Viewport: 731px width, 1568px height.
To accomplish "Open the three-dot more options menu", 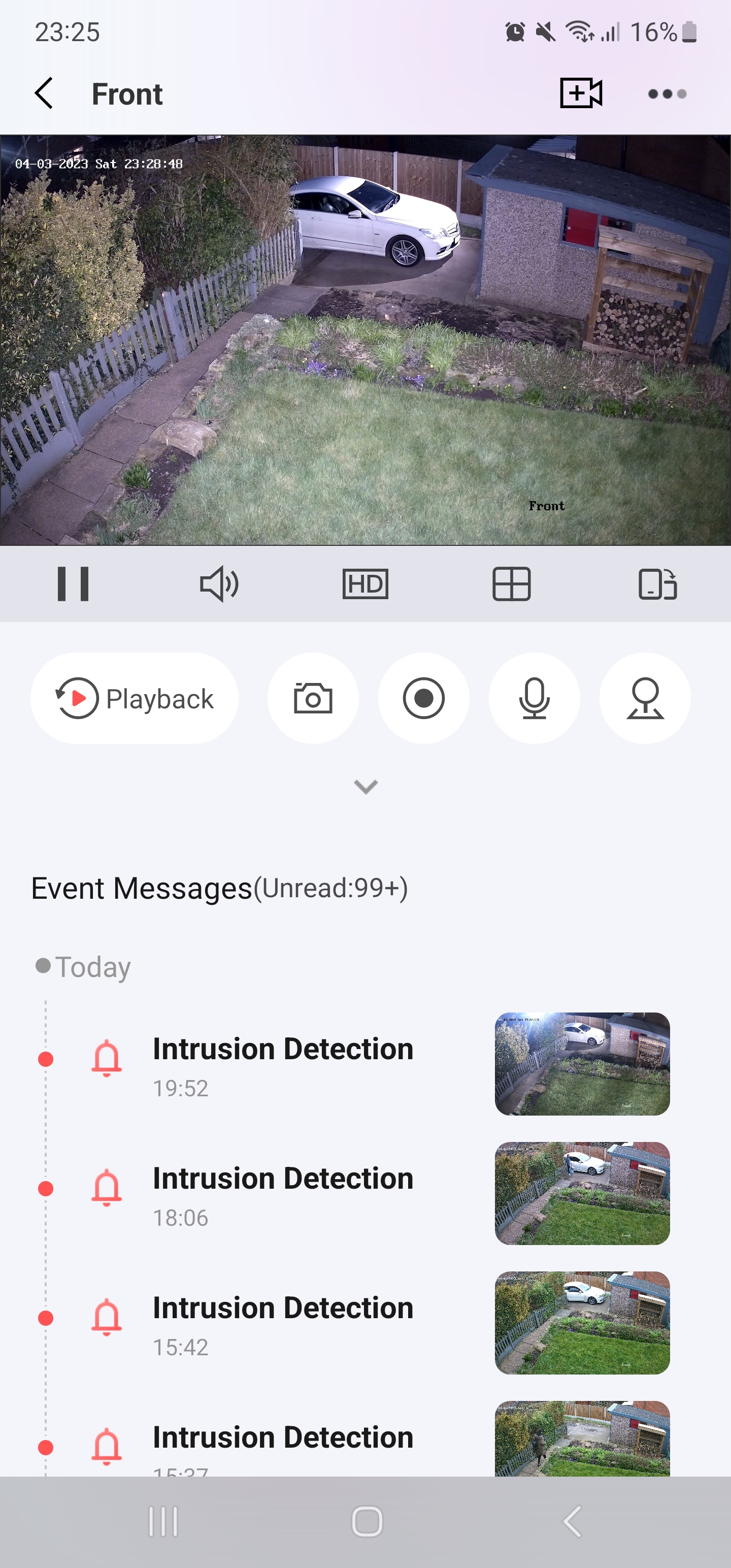I will 667,94.
